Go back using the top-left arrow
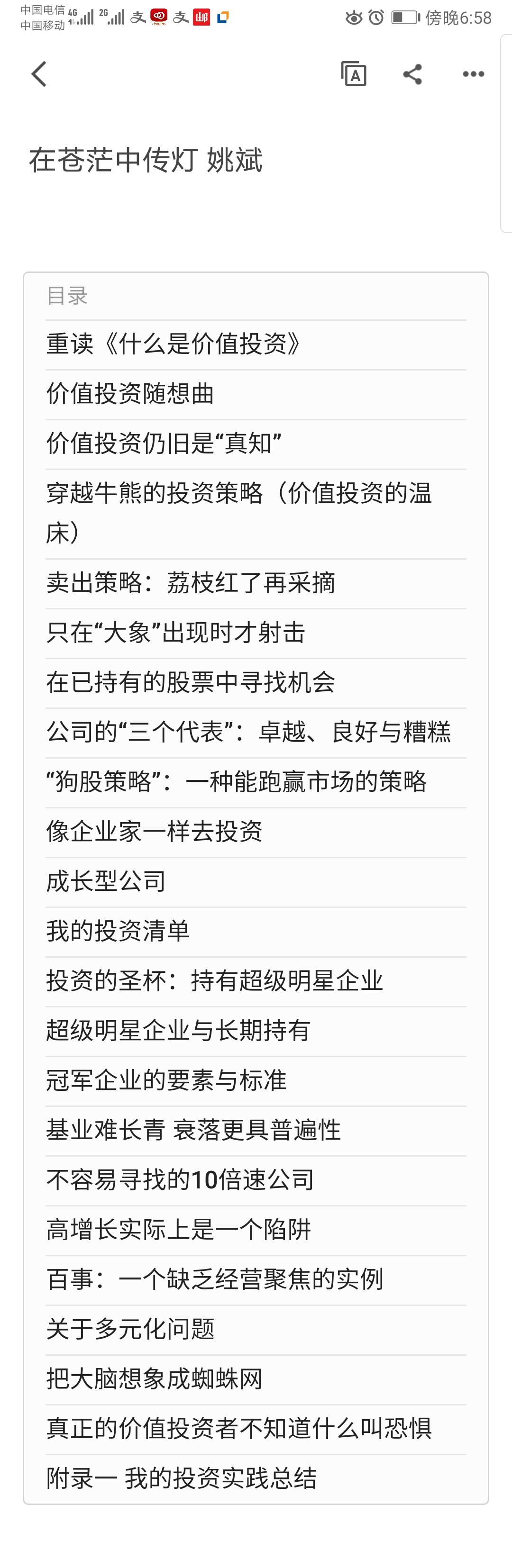Viewport: 512px width, 1568px height. [39, 74]
